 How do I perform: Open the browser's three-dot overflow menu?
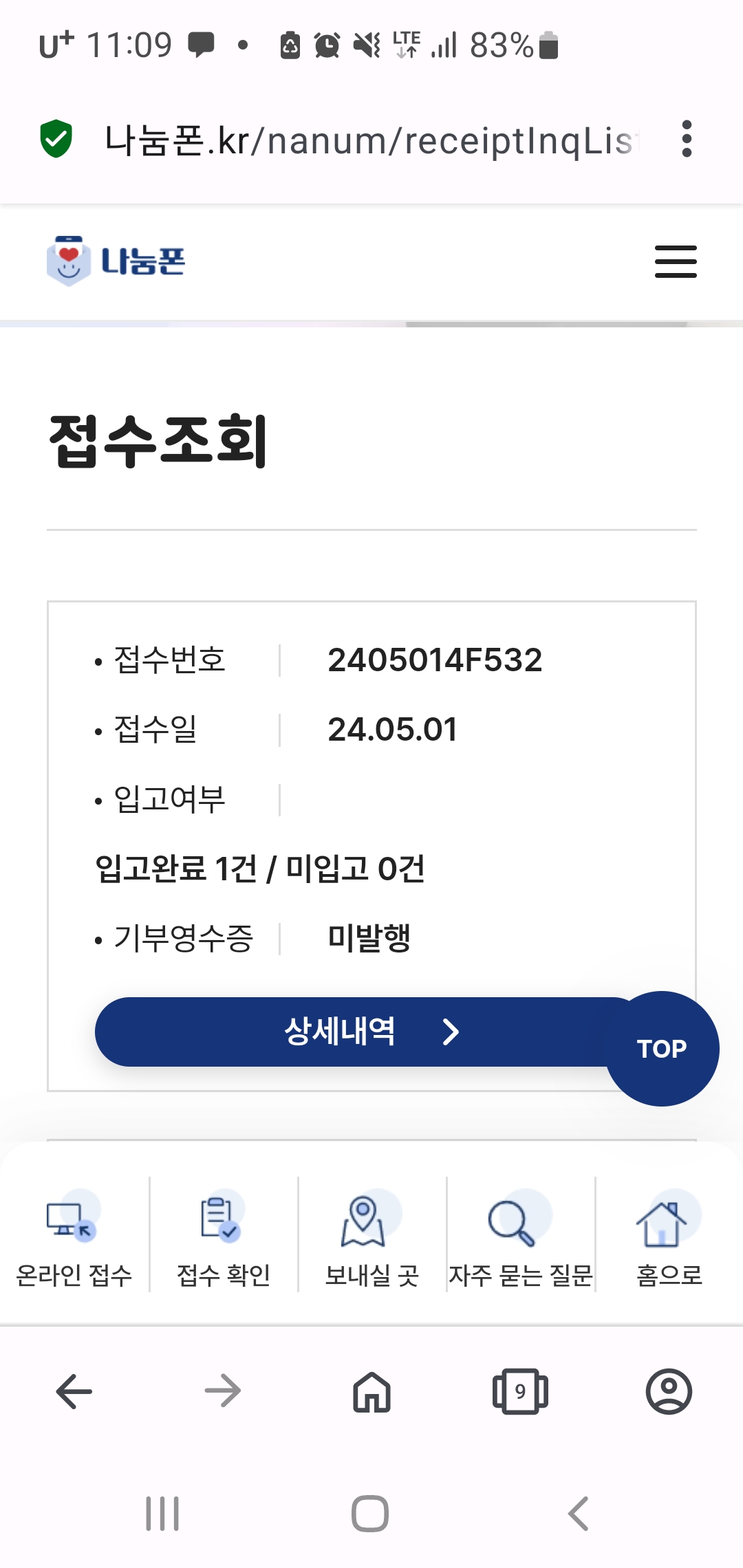[686, 139]
